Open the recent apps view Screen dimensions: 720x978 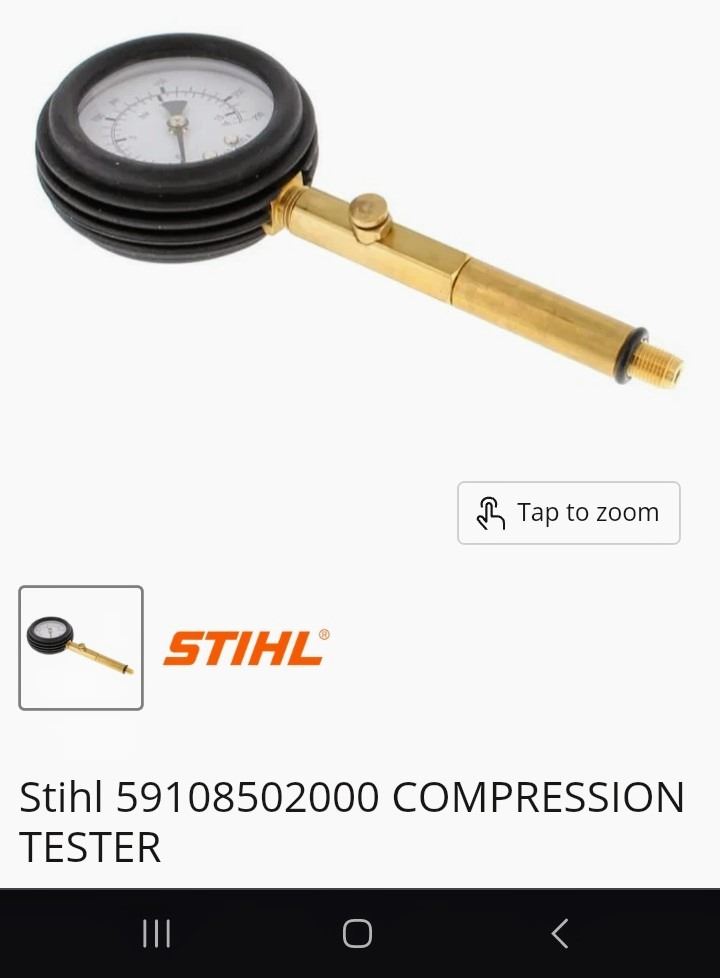pyautogui.click(x=156, y=933)
